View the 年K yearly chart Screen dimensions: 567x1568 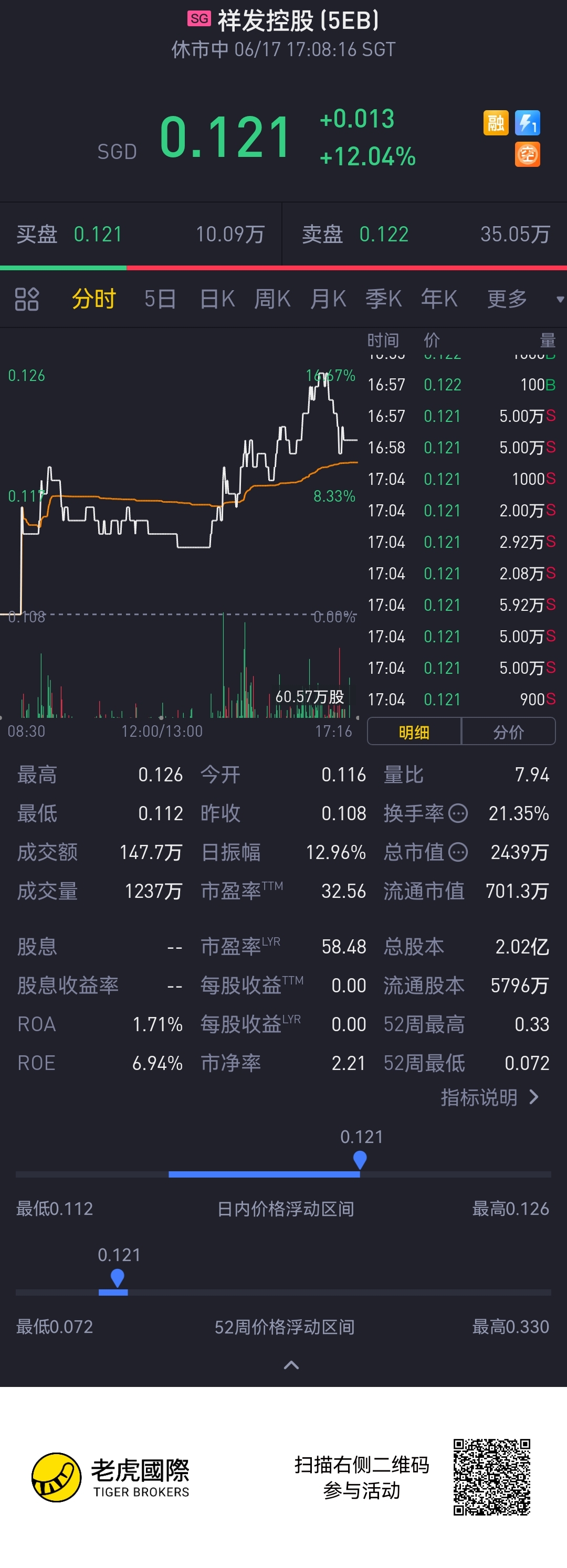439,299
